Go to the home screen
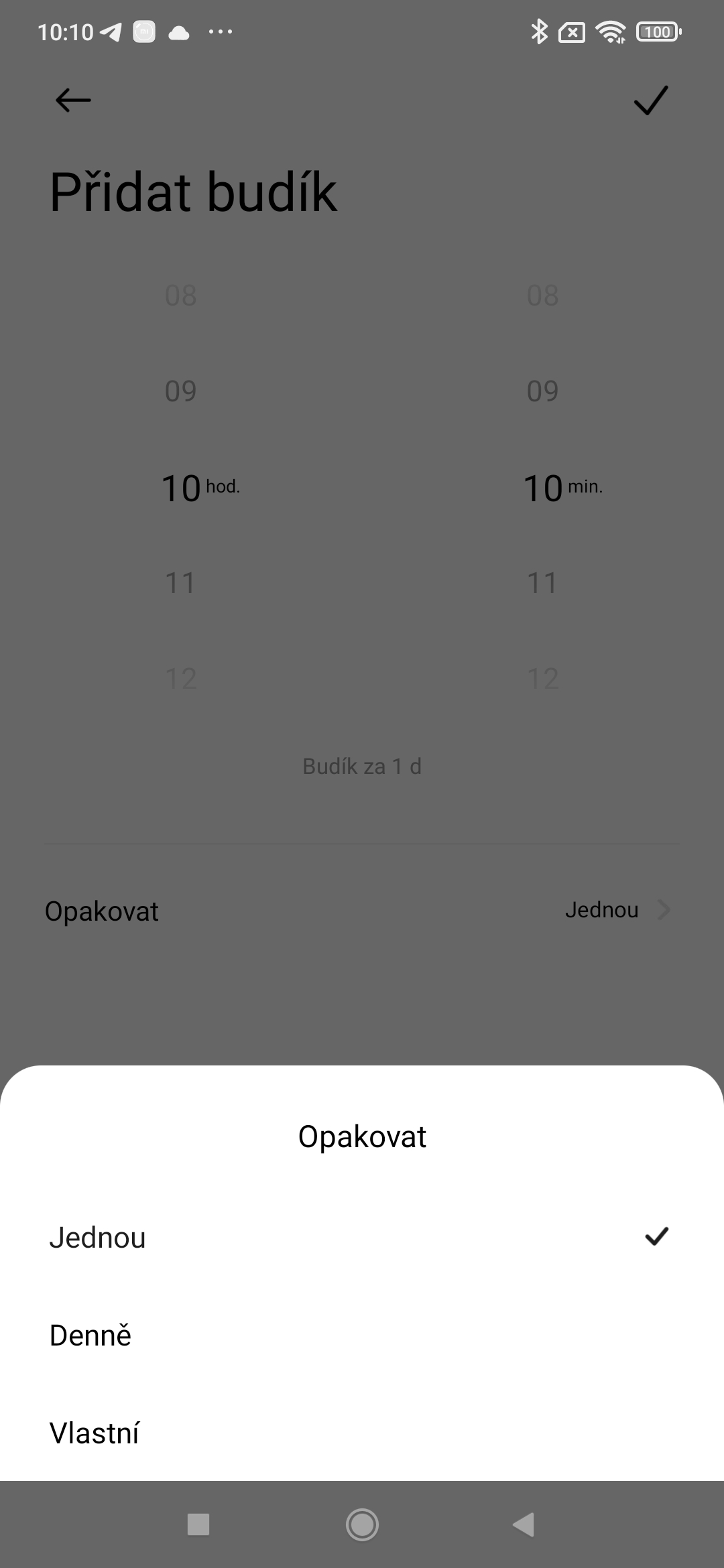The height and width of the screenshot is (1568, 724). tap(362, 1524)
